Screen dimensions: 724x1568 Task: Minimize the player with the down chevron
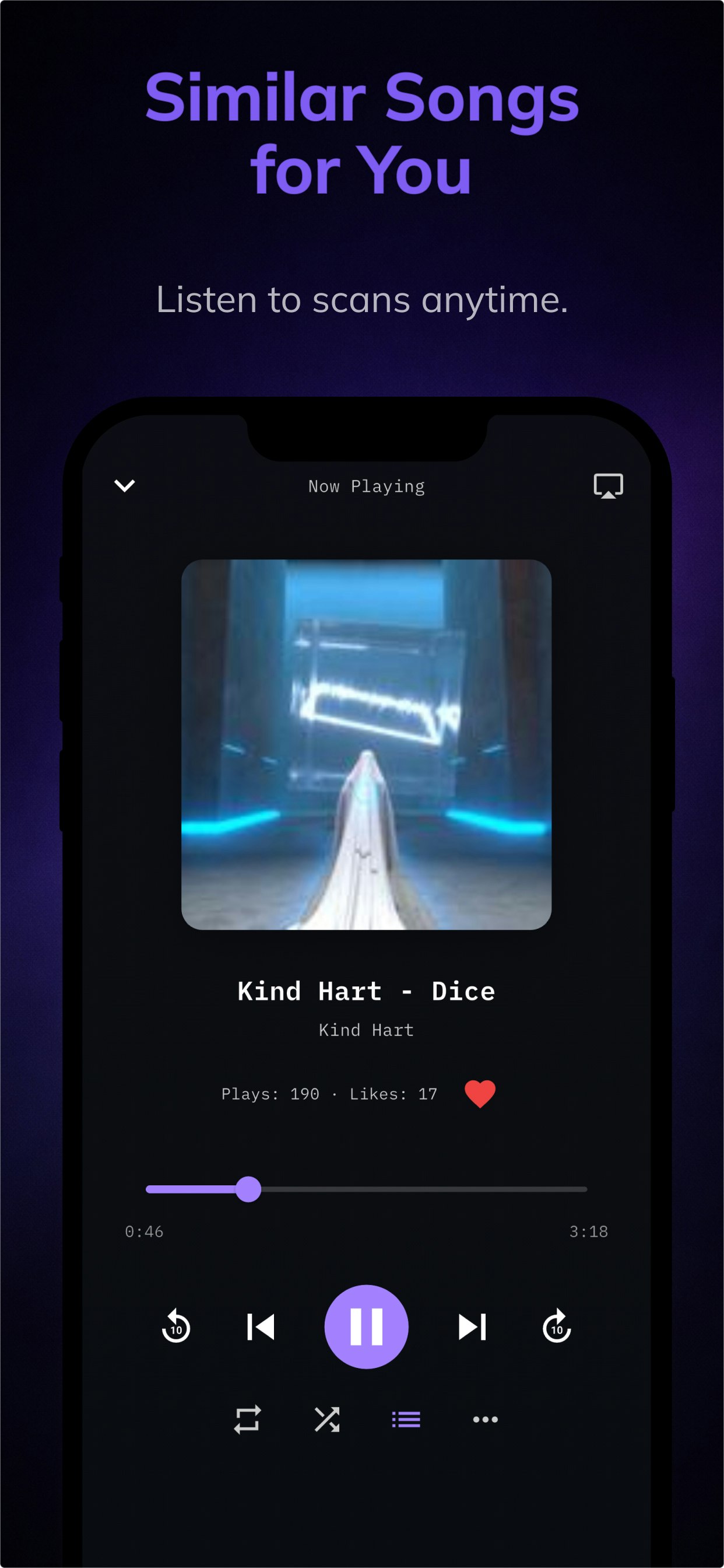pyautogui.click(x=124, y=486)
